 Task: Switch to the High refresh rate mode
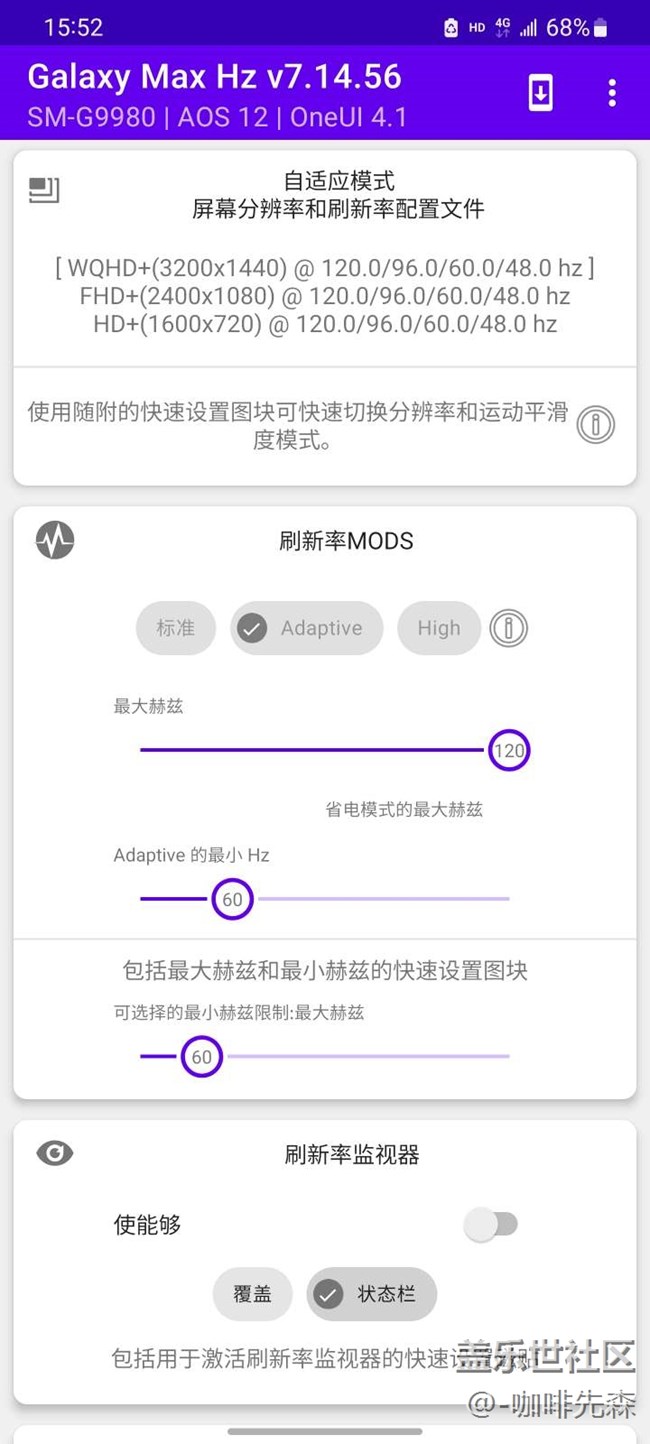pyautogui.click(x=438, y=628)
